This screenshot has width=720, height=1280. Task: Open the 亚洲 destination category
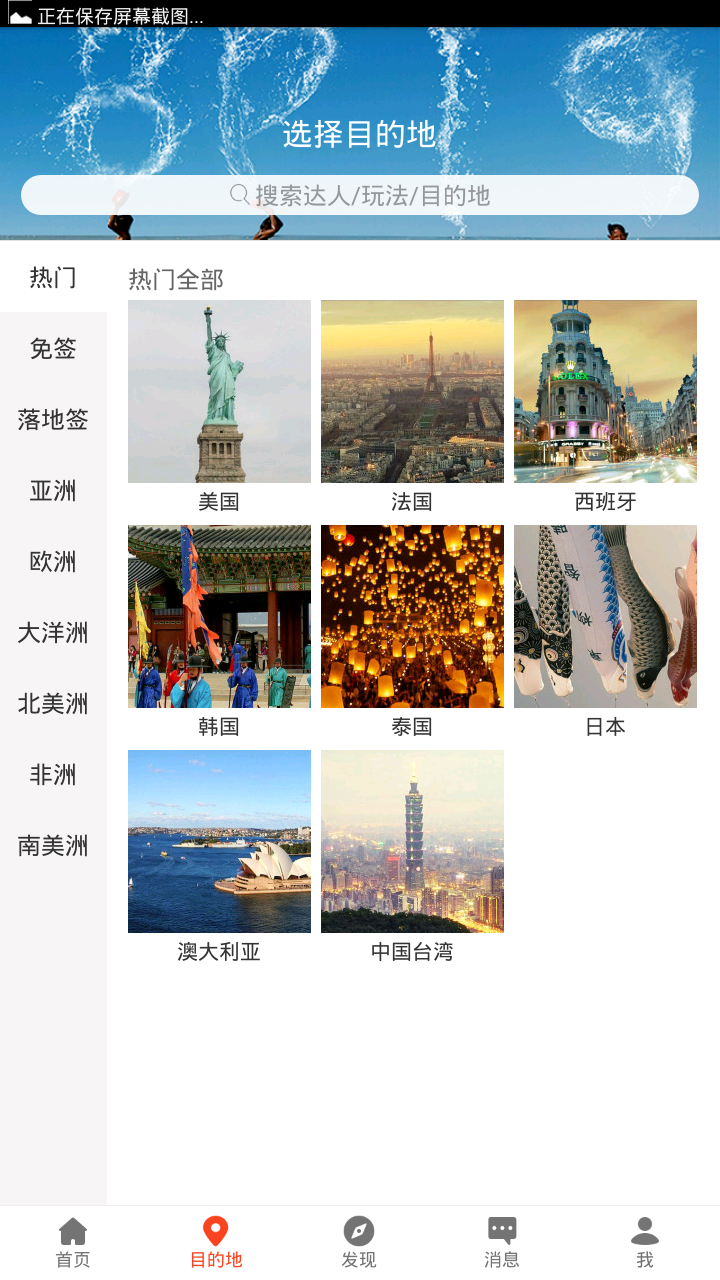point(53,491)
